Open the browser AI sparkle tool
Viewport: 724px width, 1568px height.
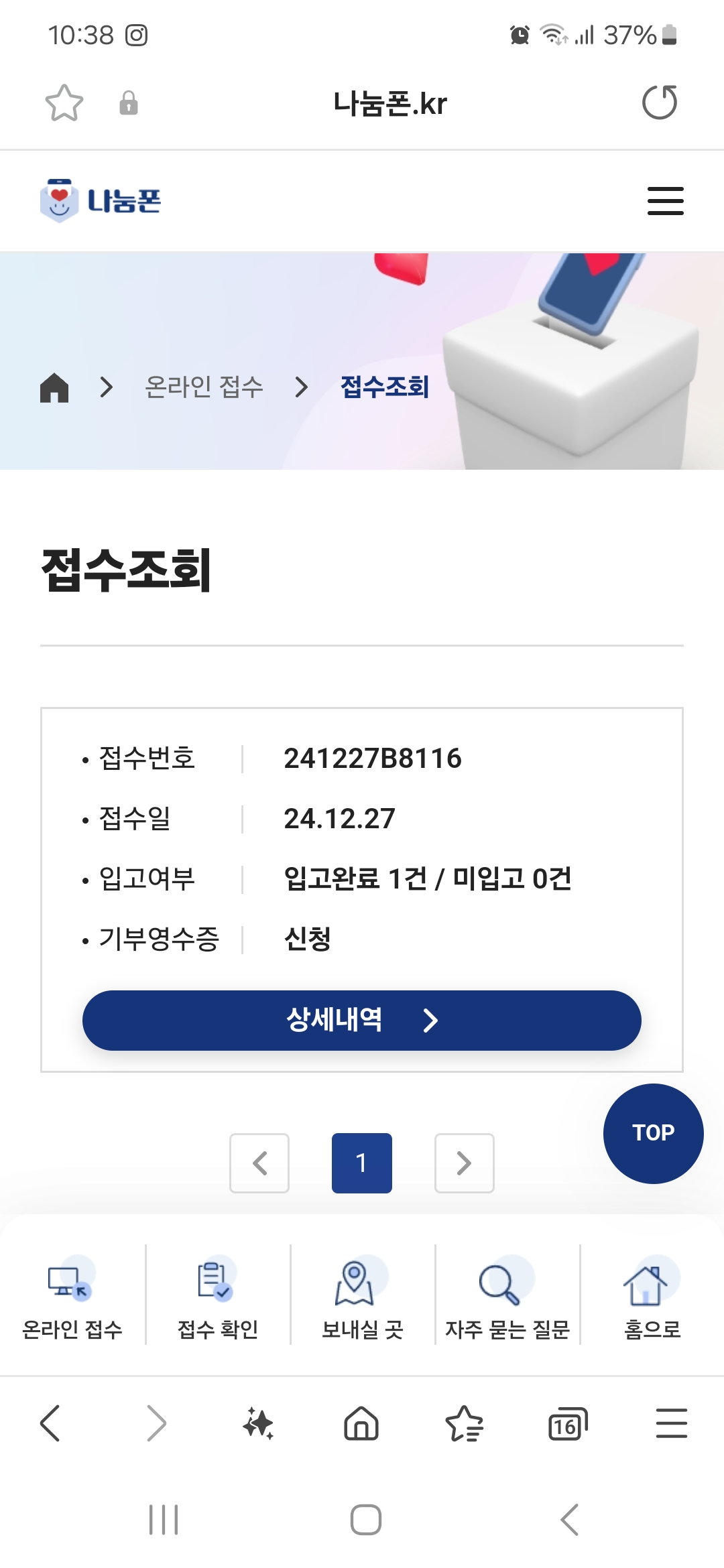(x=258, y=1423)
